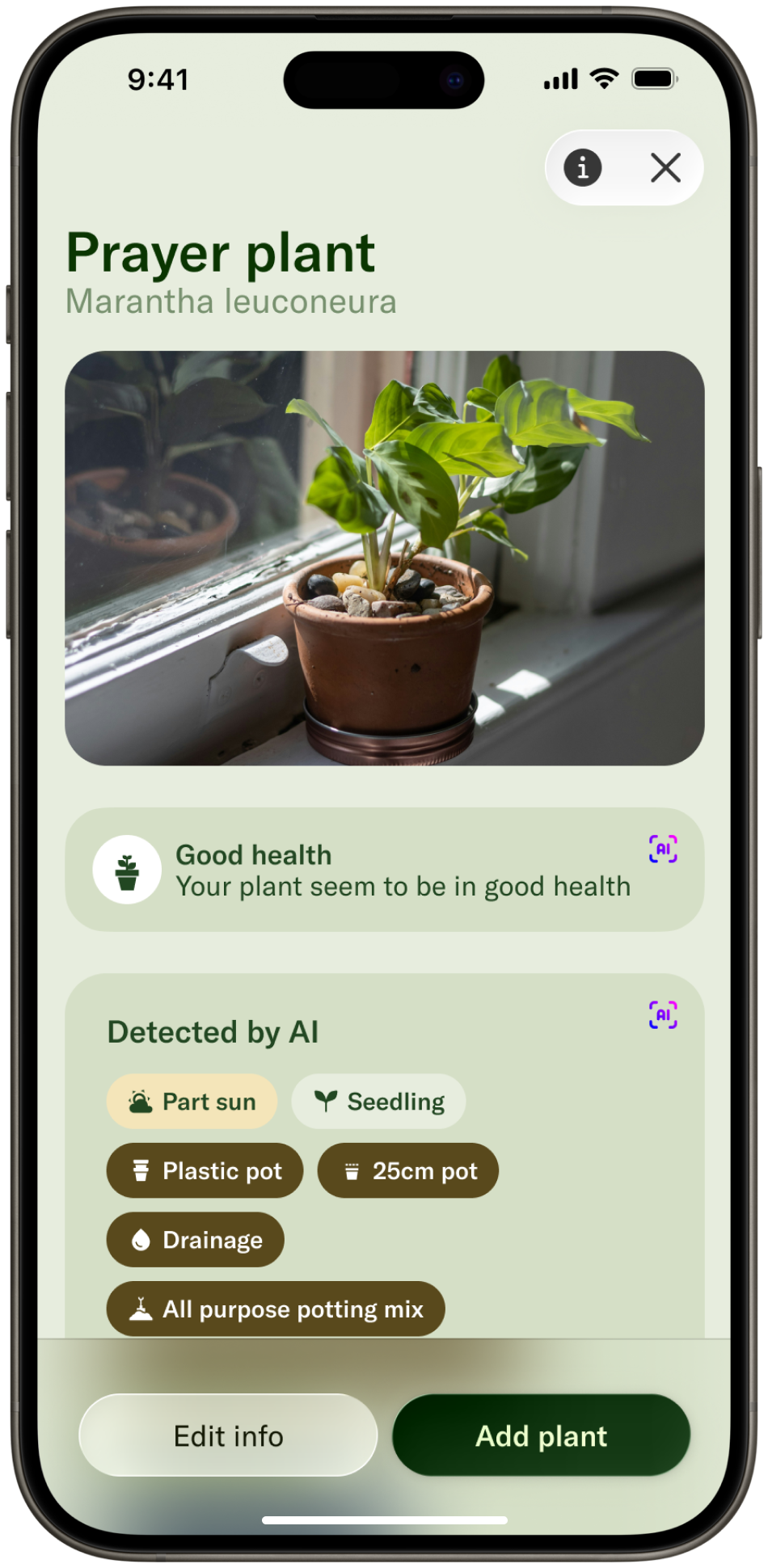
Task: Open the Good health card
Action: click(x=384, y=870)
